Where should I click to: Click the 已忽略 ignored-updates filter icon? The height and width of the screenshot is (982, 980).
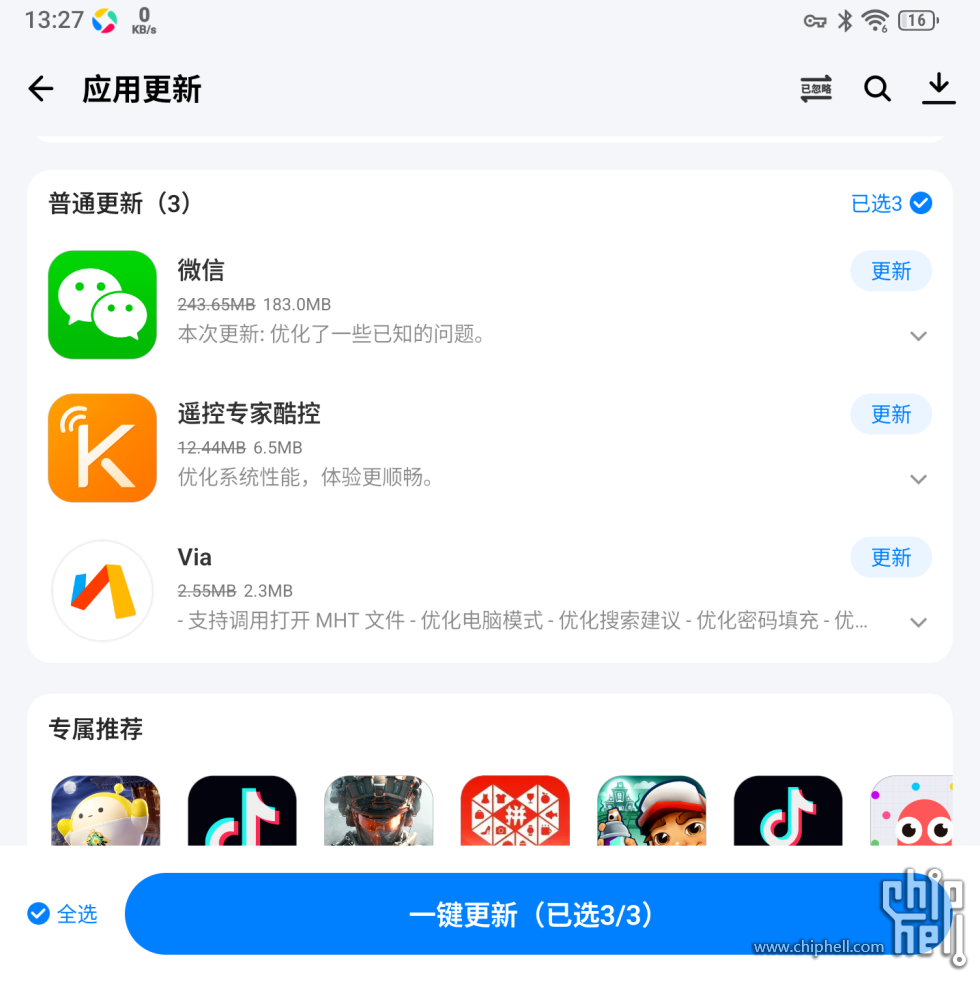coord(815,88)
